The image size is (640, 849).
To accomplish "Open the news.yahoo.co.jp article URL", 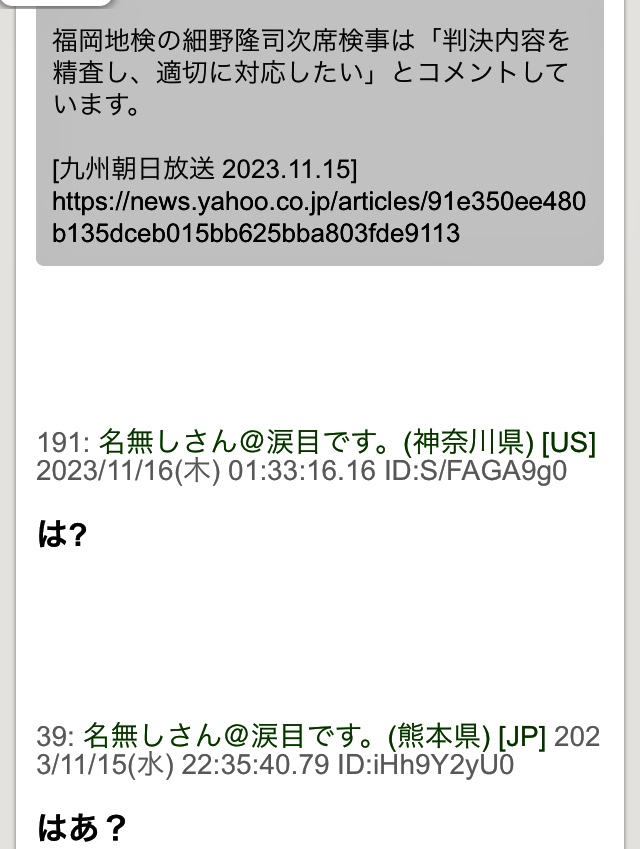I will tap(318, 203).
